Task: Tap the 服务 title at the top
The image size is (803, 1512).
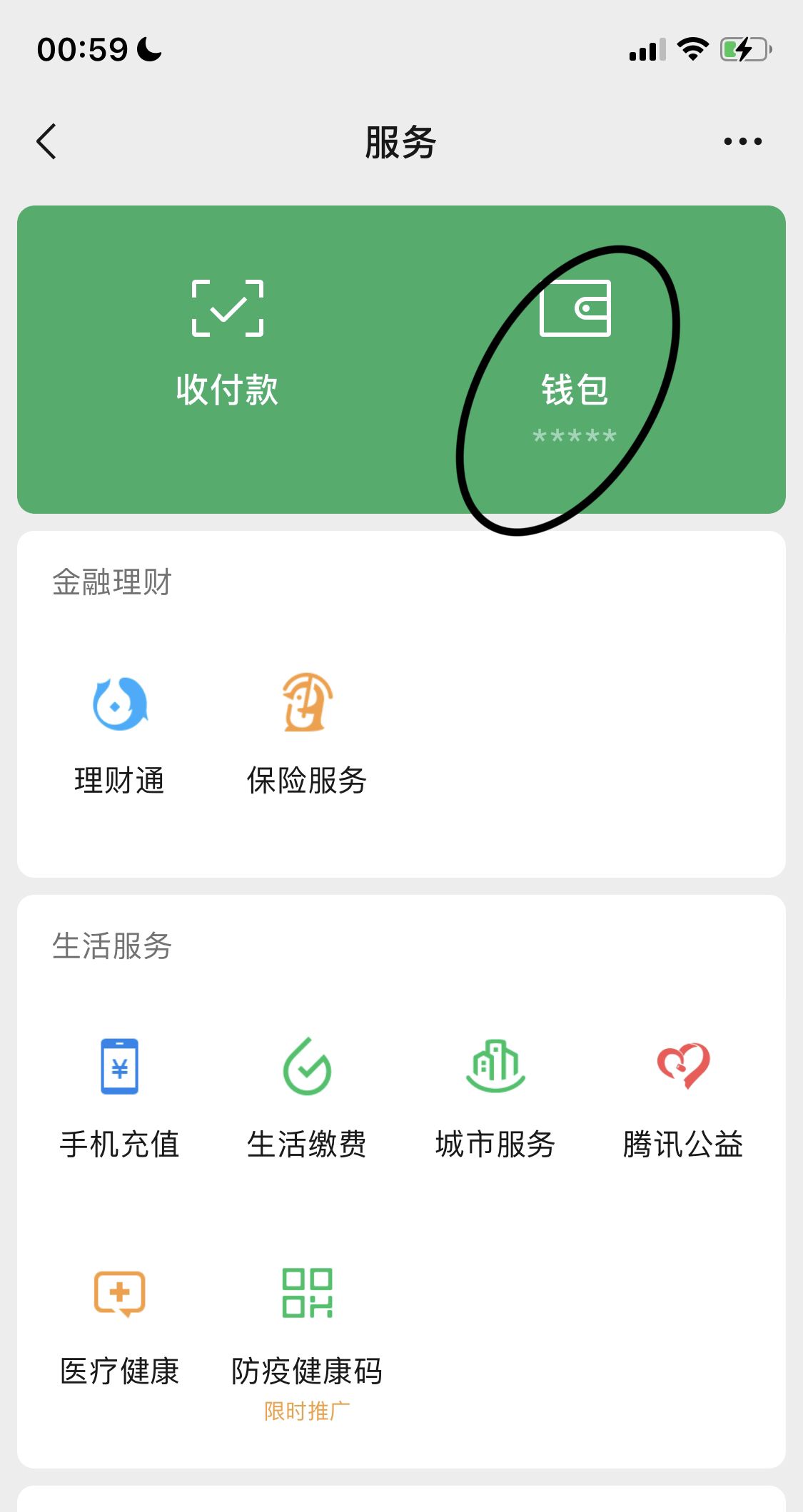Action: [x=401, y=141]
